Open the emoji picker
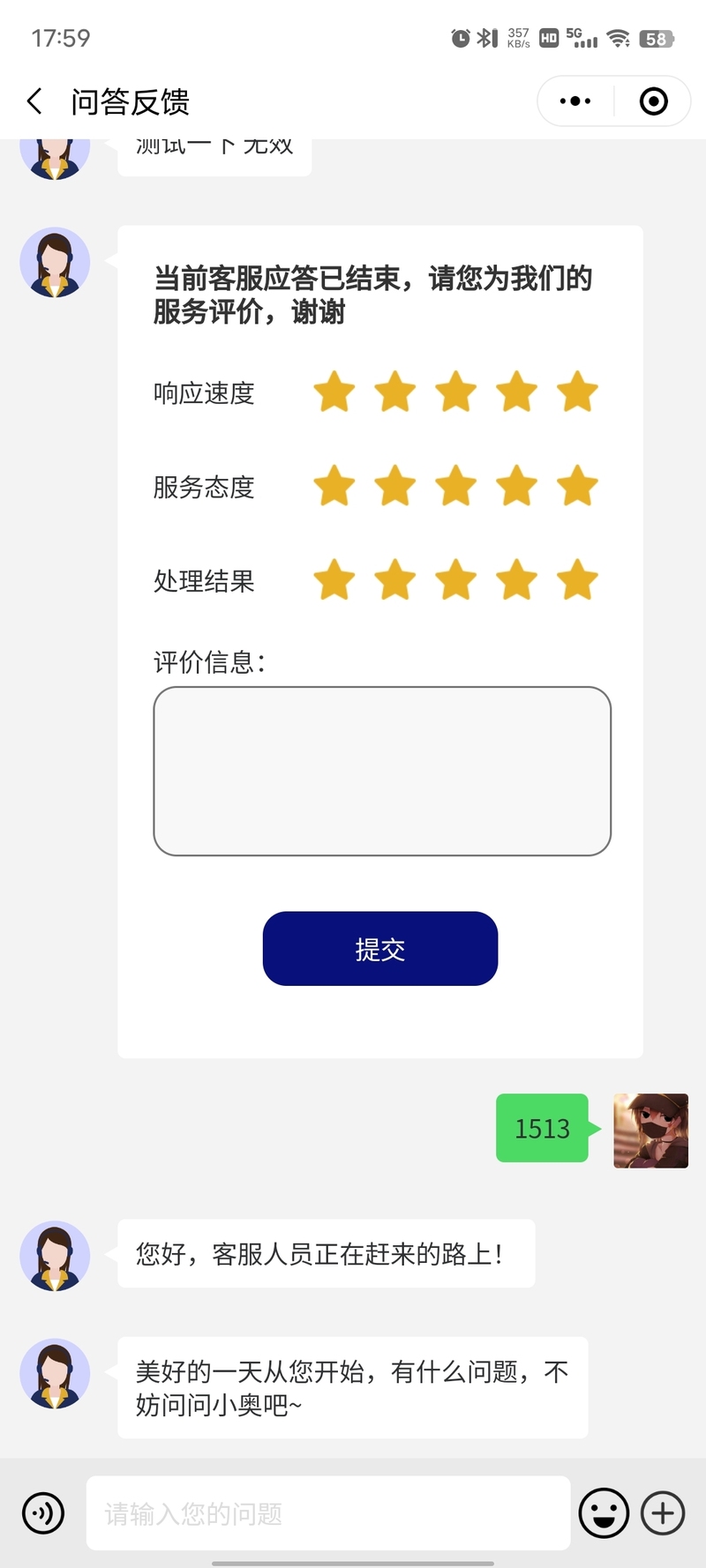The height and width of the screenshot is (1568, 706). point(604,1513)
